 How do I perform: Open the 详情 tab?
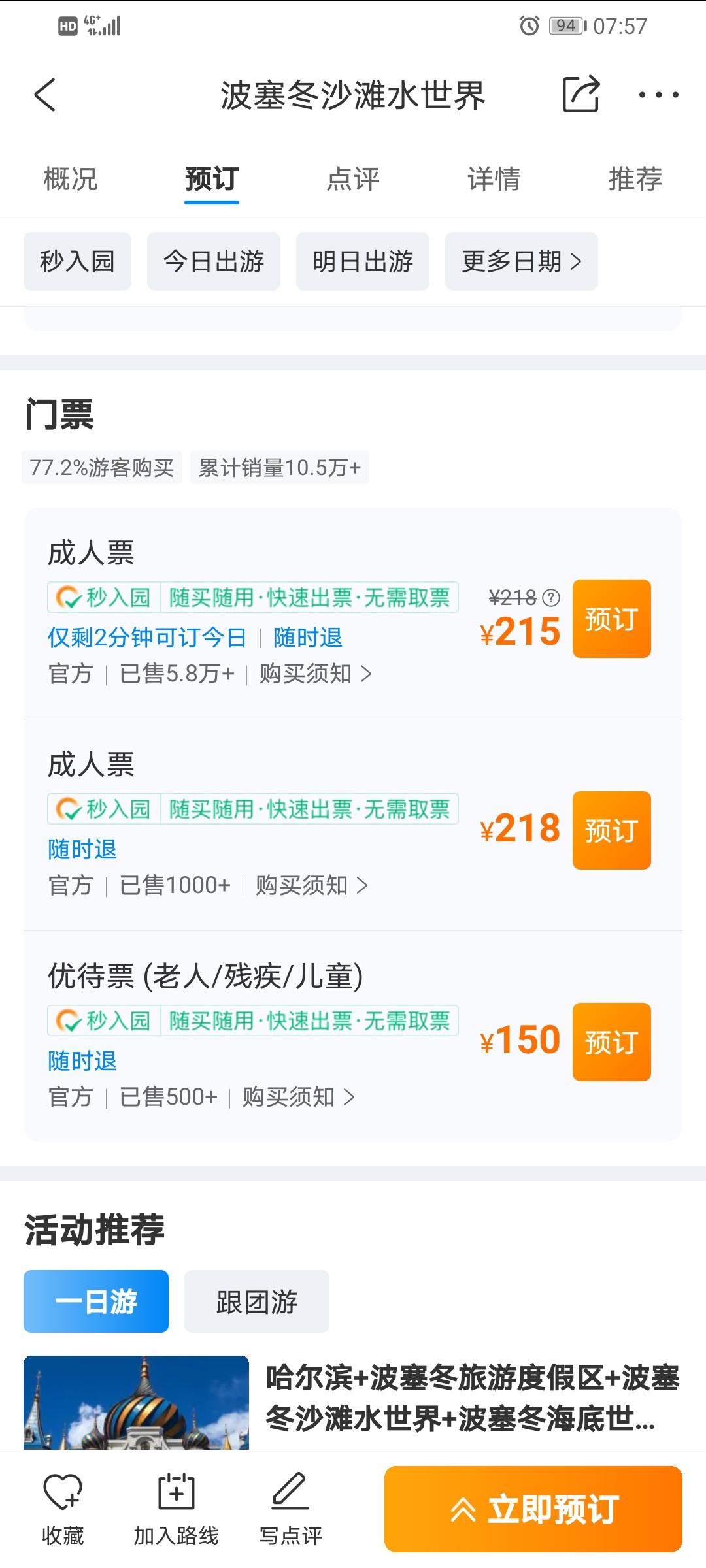[x=494, y=179]
